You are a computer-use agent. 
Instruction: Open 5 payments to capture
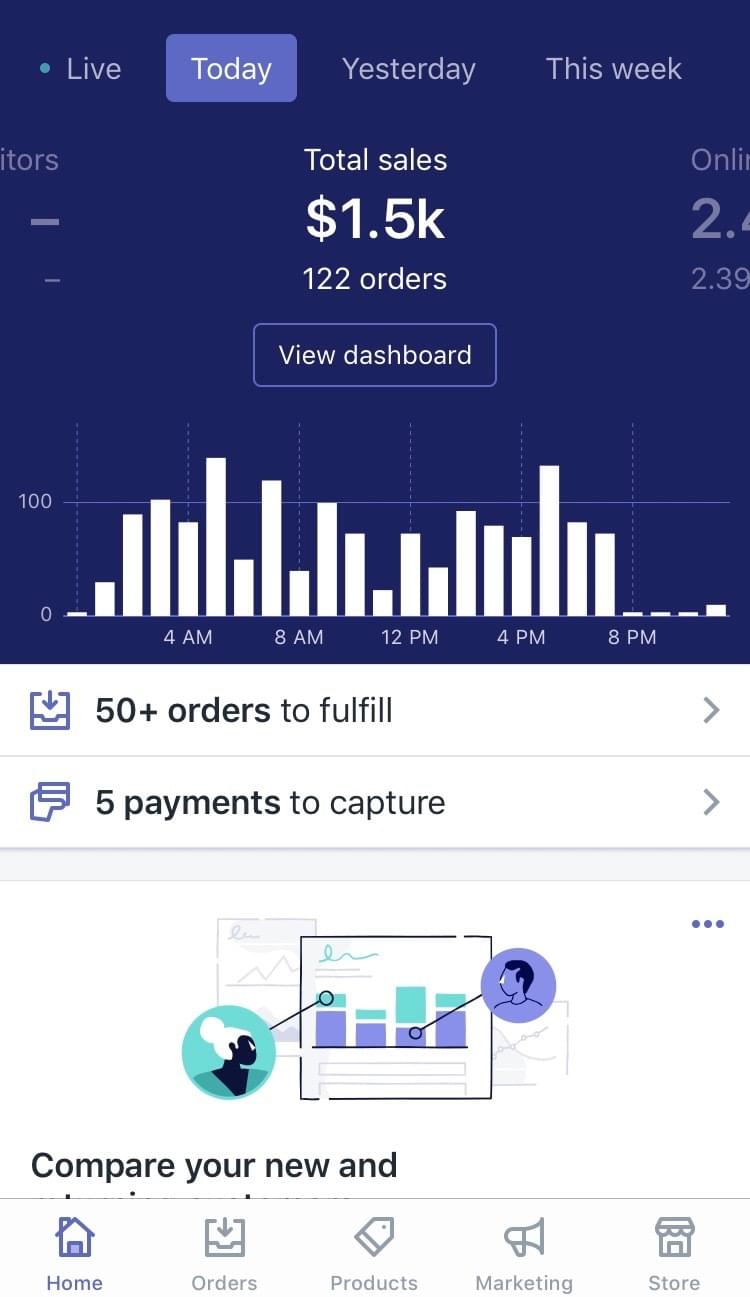[x=375, y=803]
